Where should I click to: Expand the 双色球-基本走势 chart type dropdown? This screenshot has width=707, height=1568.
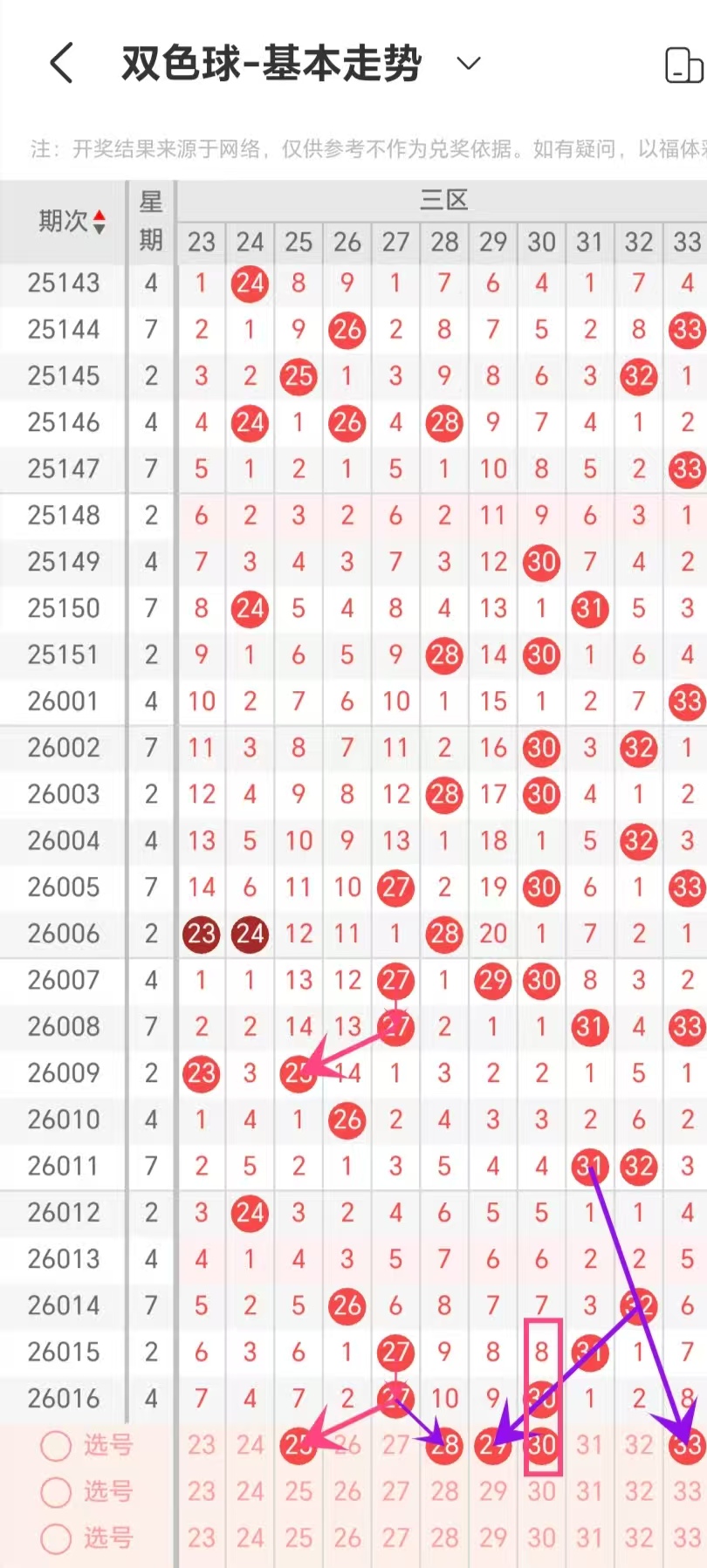point(469,63)
